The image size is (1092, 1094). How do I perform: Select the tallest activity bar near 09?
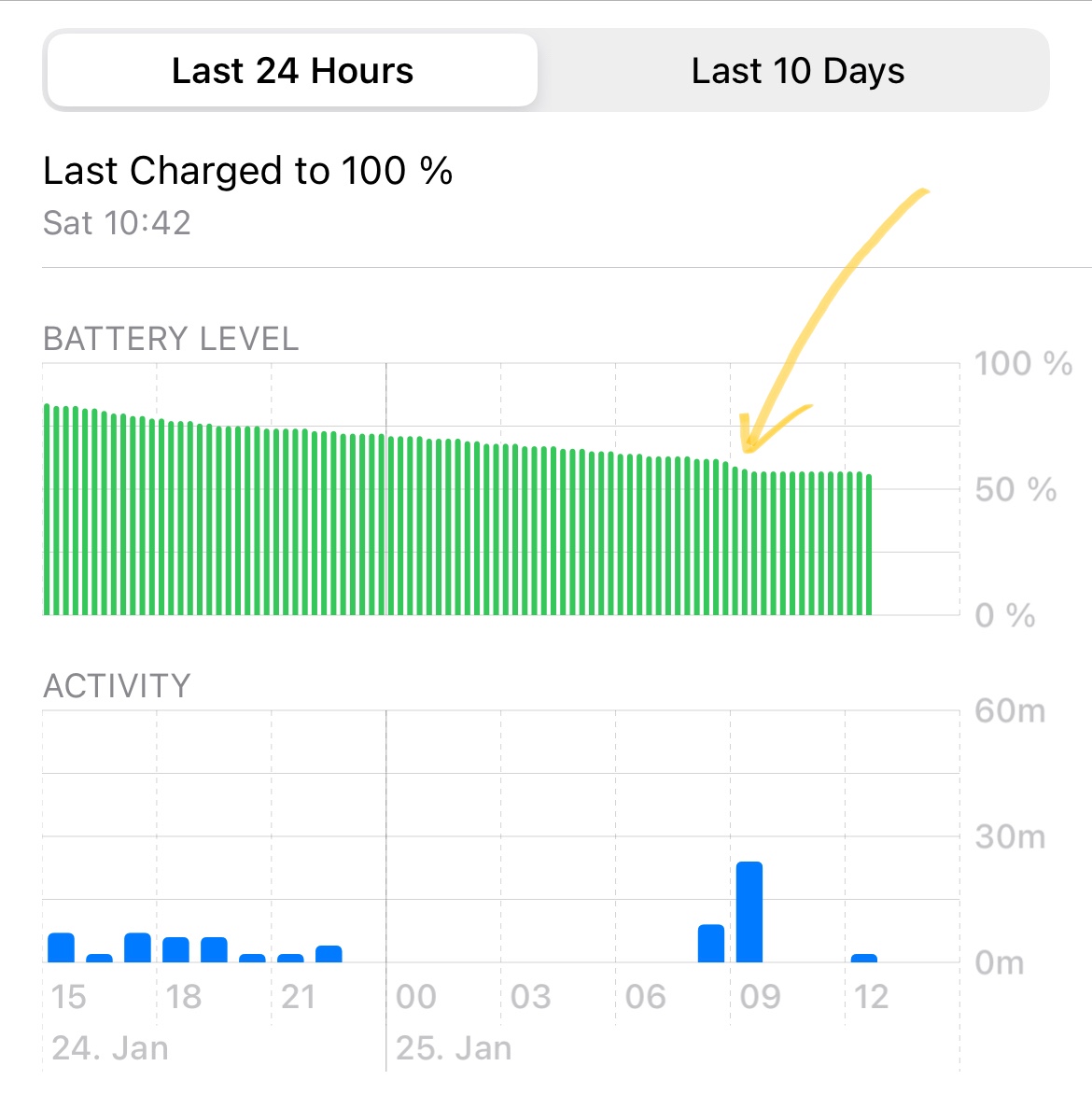749,912
